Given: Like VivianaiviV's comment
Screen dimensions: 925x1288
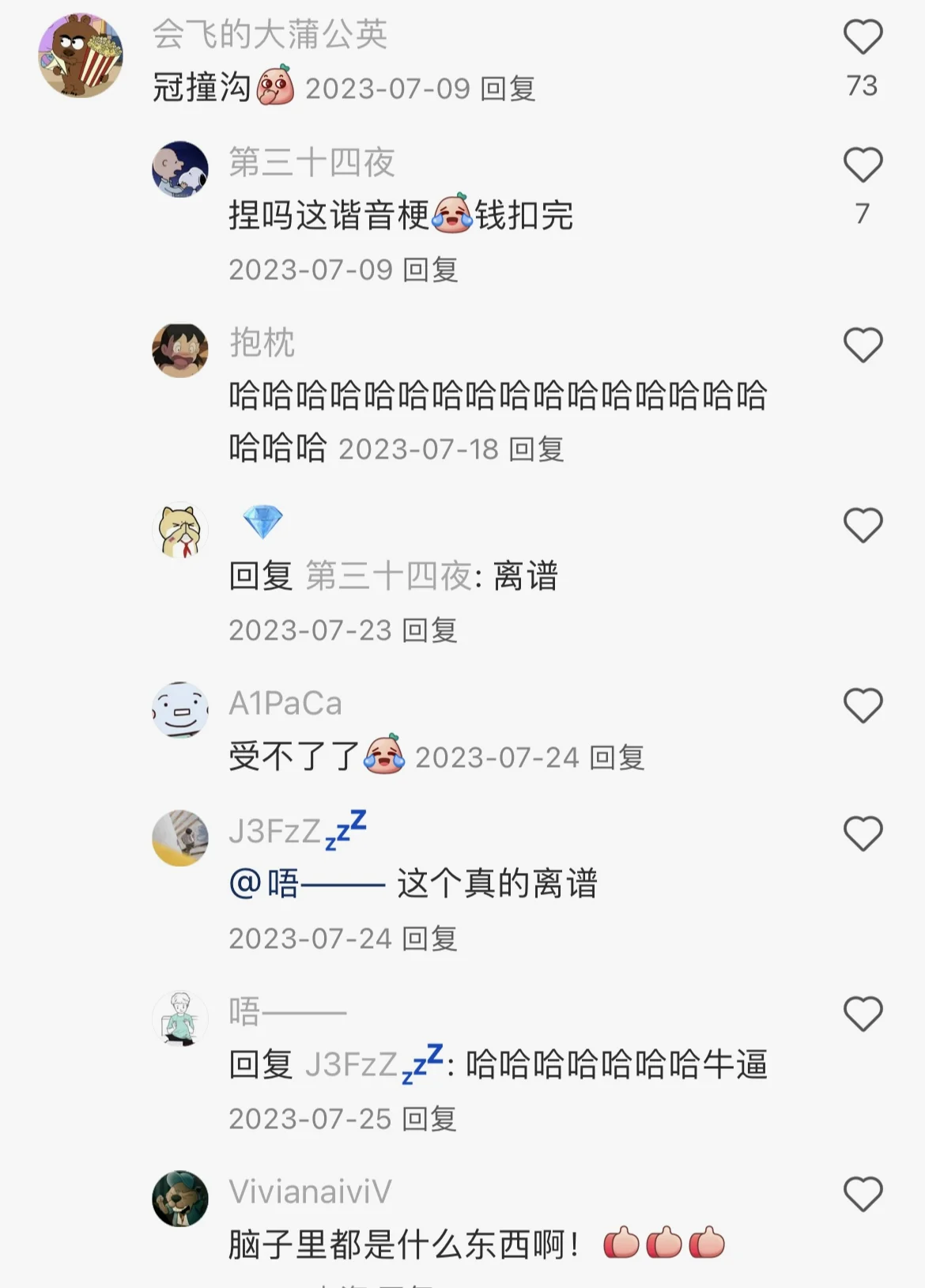Looking at the screenshot, I should [x=863, y=1194].
